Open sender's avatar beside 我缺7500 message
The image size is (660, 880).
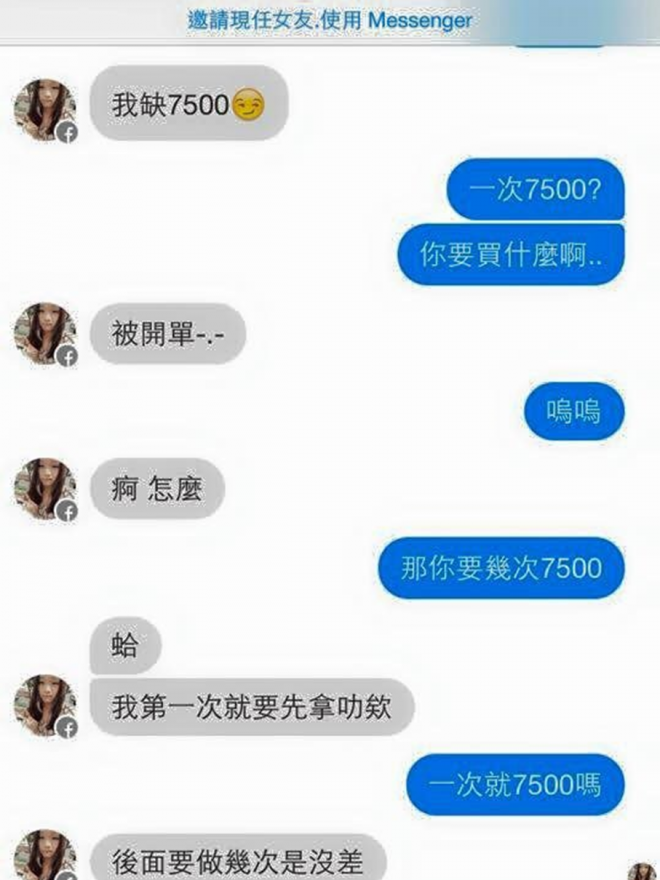[x=45, y=109]
